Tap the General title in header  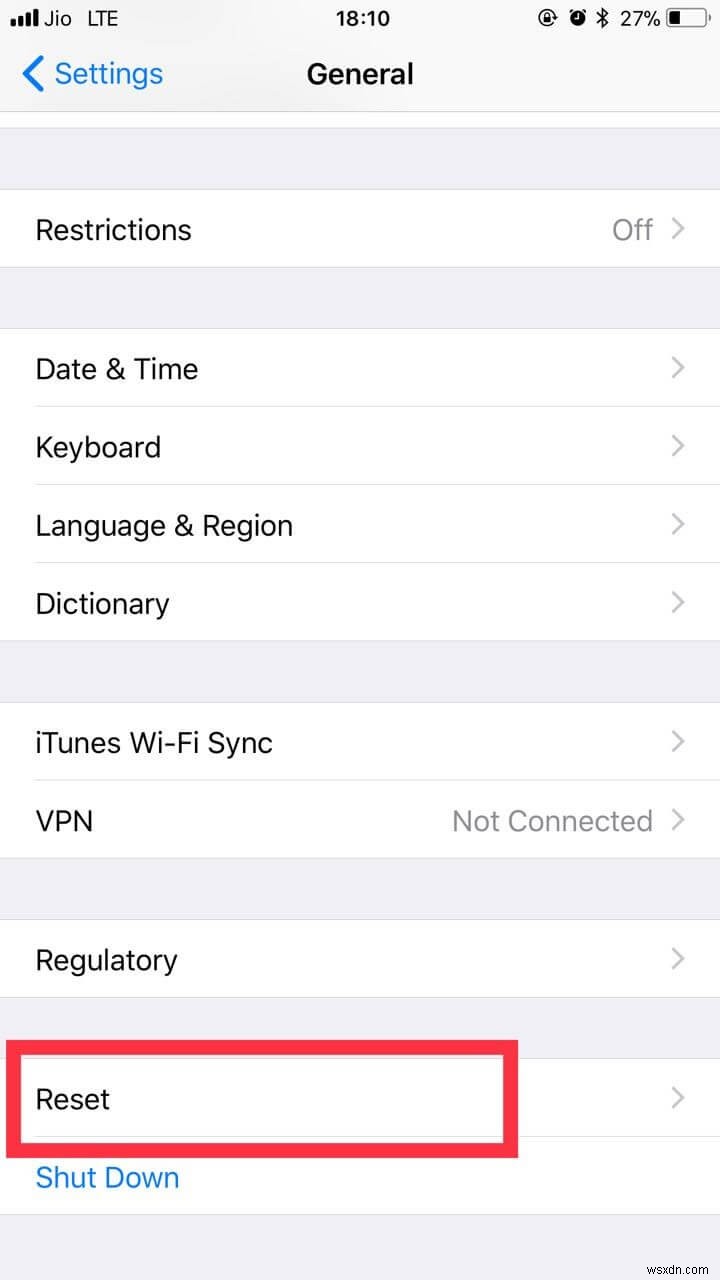point(360,73)
